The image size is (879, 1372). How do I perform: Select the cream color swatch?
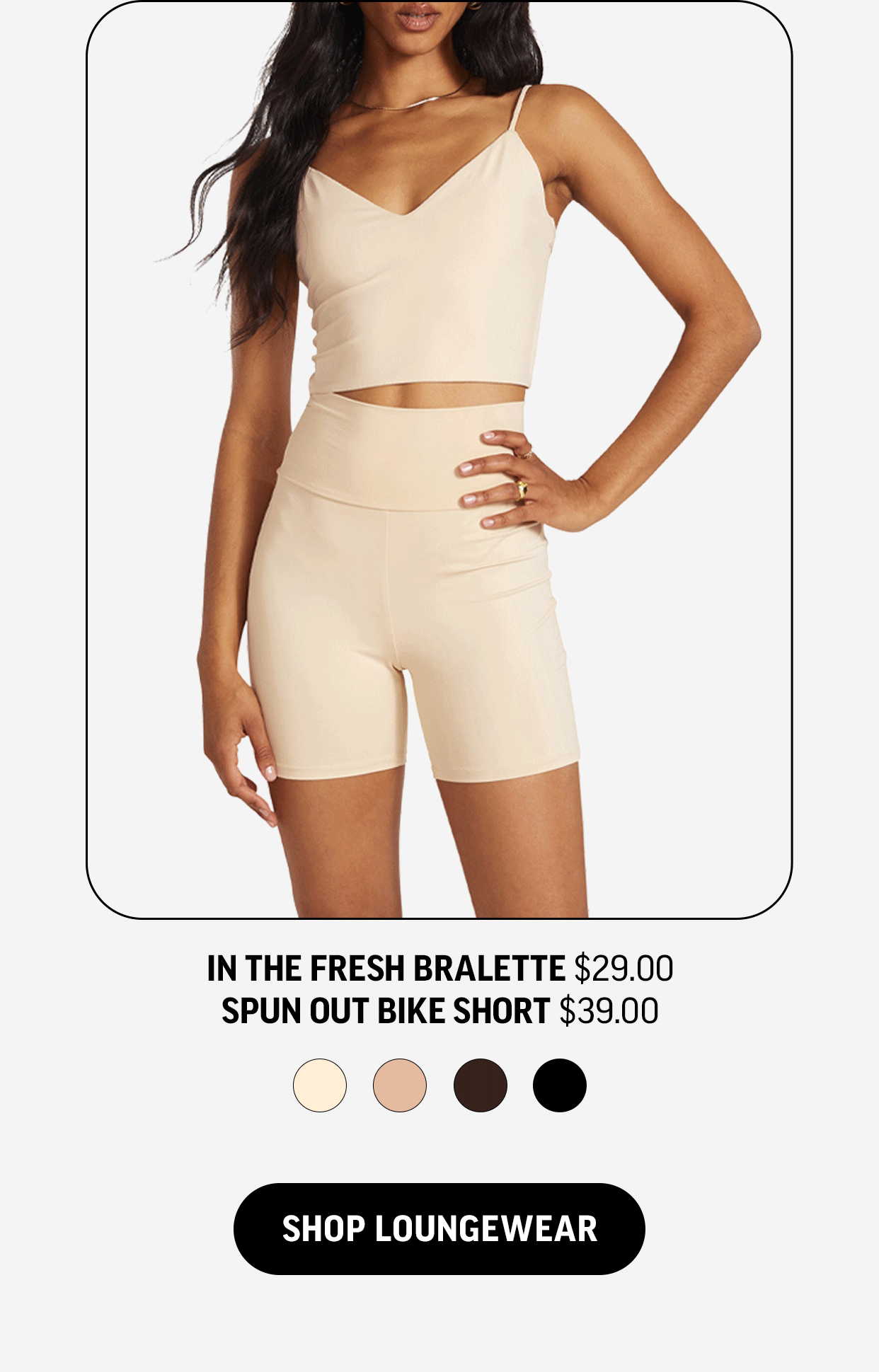[x=320, y=1085]
